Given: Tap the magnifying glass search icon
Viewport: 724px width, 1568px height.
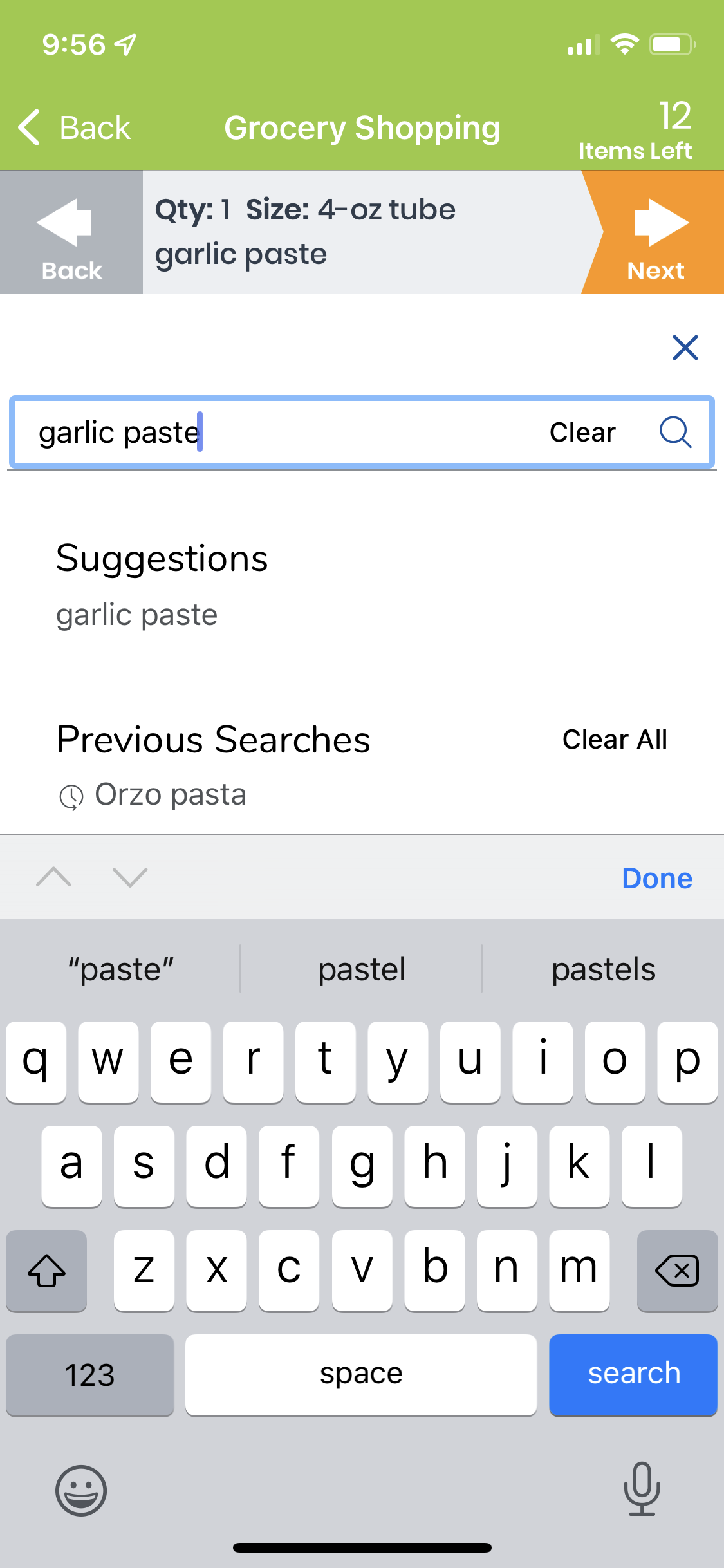Looking at the screenshot, I should pos(675,432).
